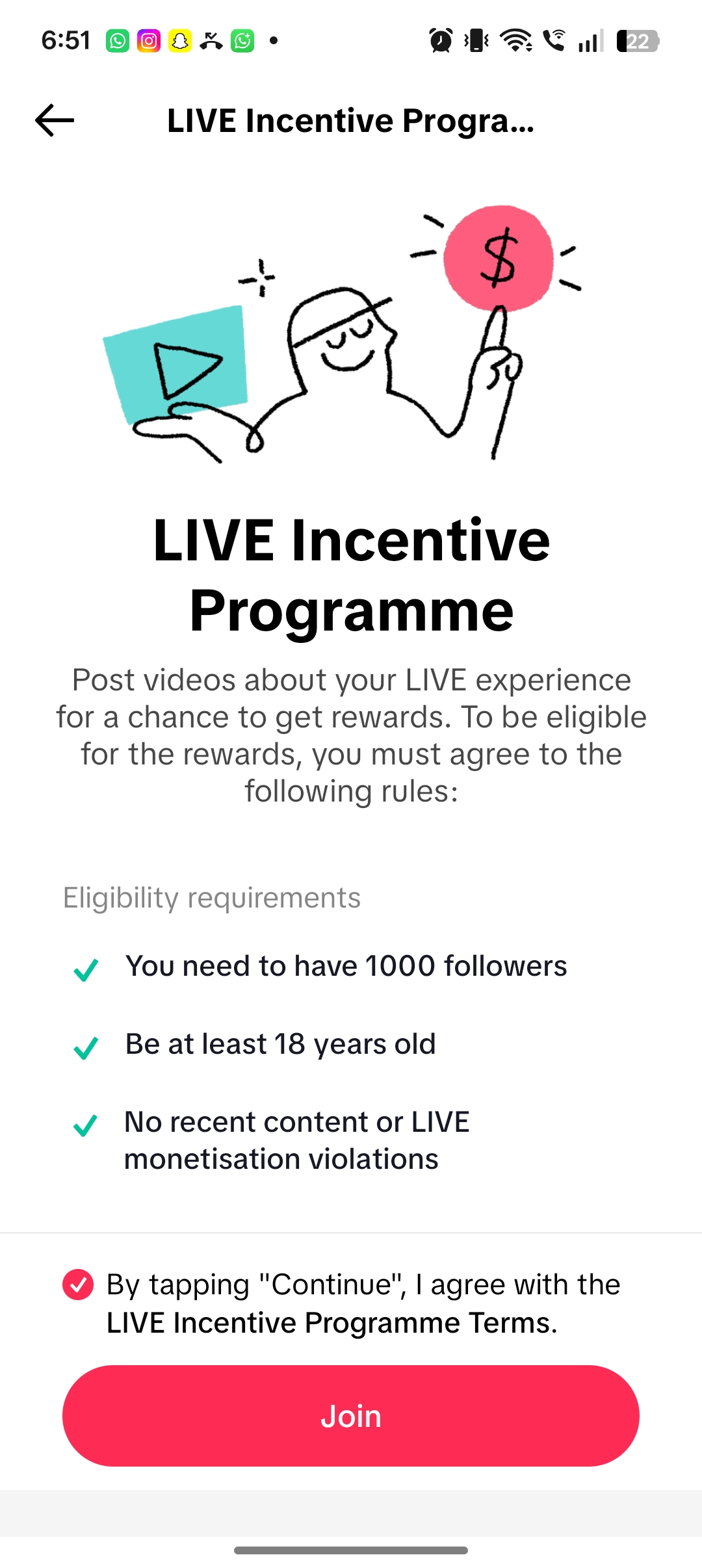
Task: Go back using the top-left arrow
Action: point(55,121)
